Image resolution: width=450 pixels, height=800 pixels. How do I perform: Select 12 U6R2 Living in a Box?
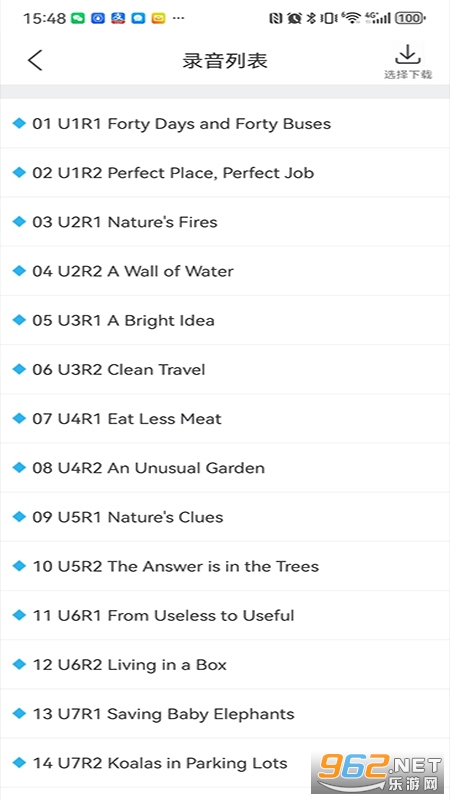tap(225, 665)
